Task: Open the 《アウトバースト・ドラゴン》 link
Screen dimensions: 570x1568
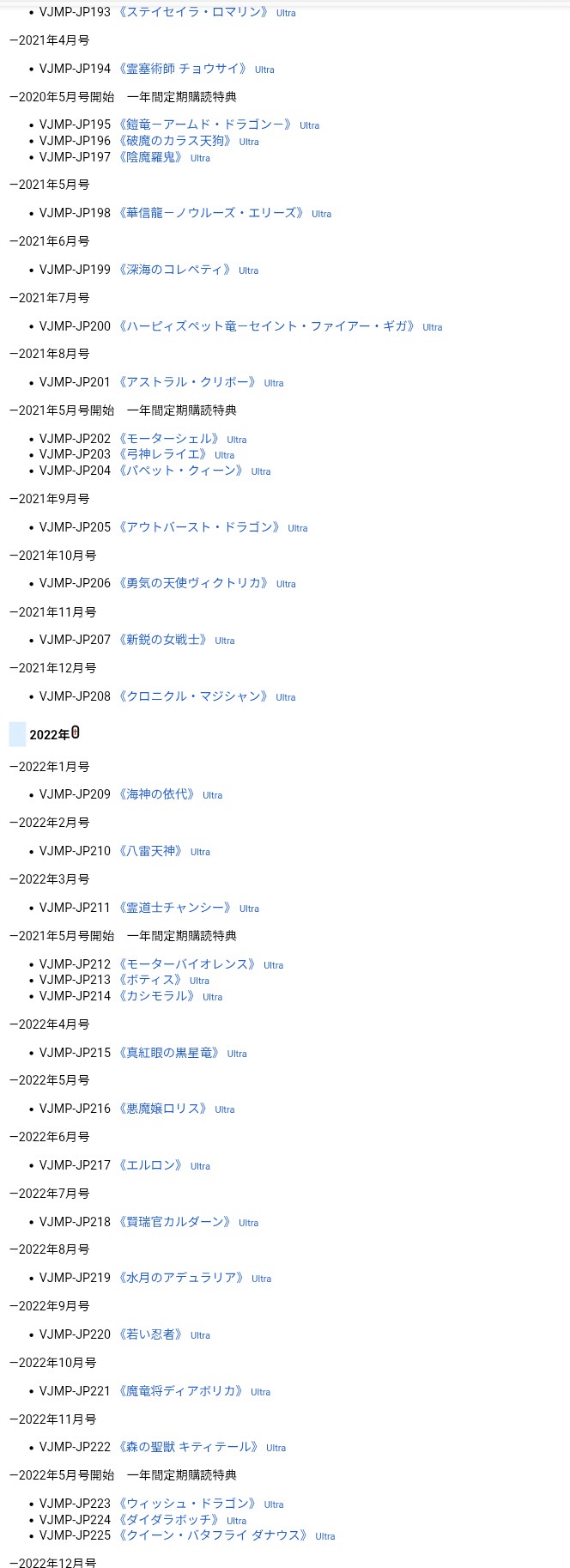Action: coord(198,527)
